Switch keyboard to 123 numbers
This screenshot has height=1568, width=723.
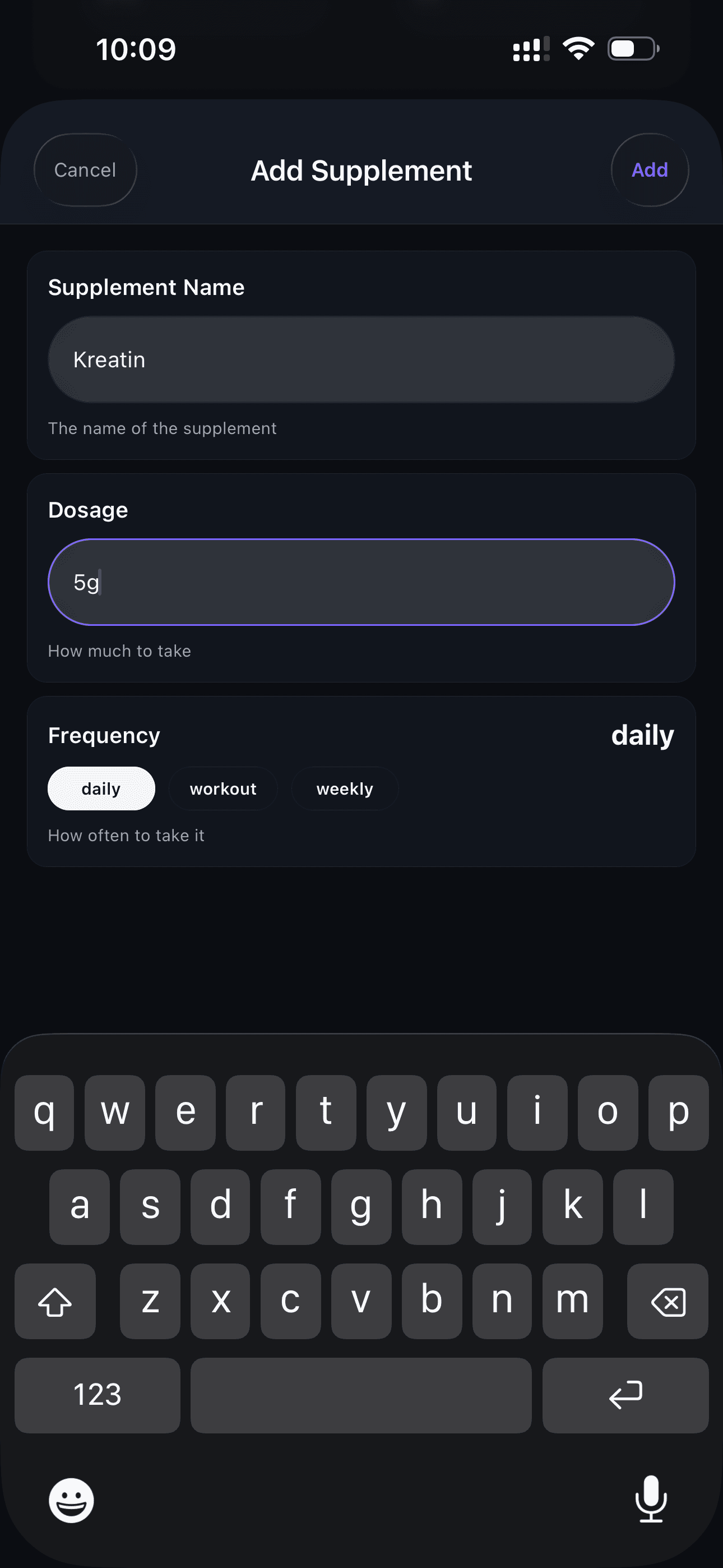(98, 1395)
